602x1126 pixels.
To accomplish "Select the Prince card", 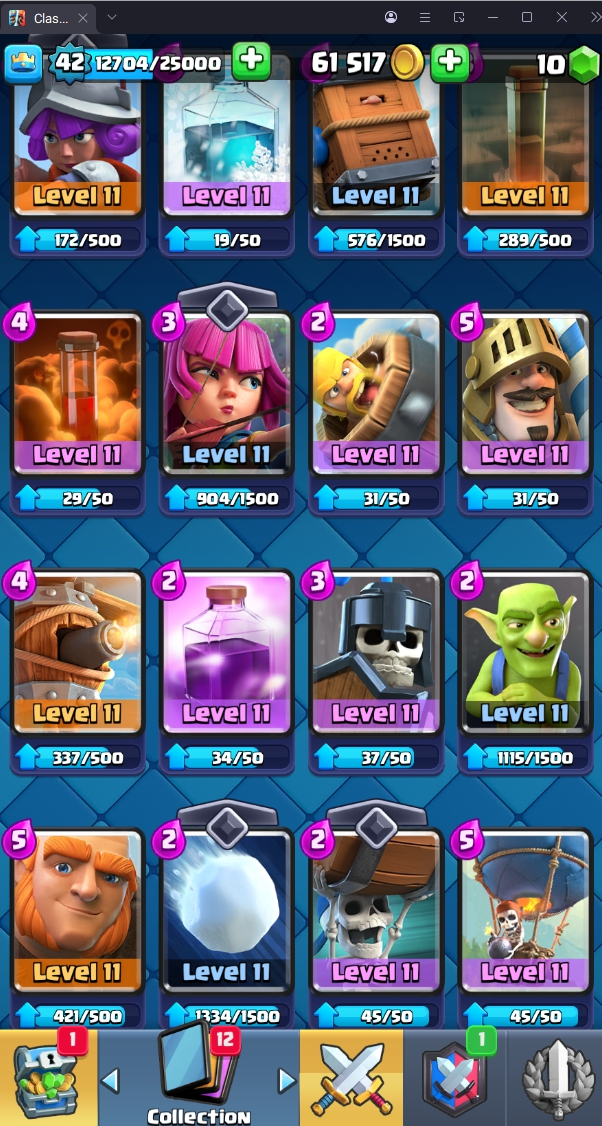I will click(x=524, y=395).
